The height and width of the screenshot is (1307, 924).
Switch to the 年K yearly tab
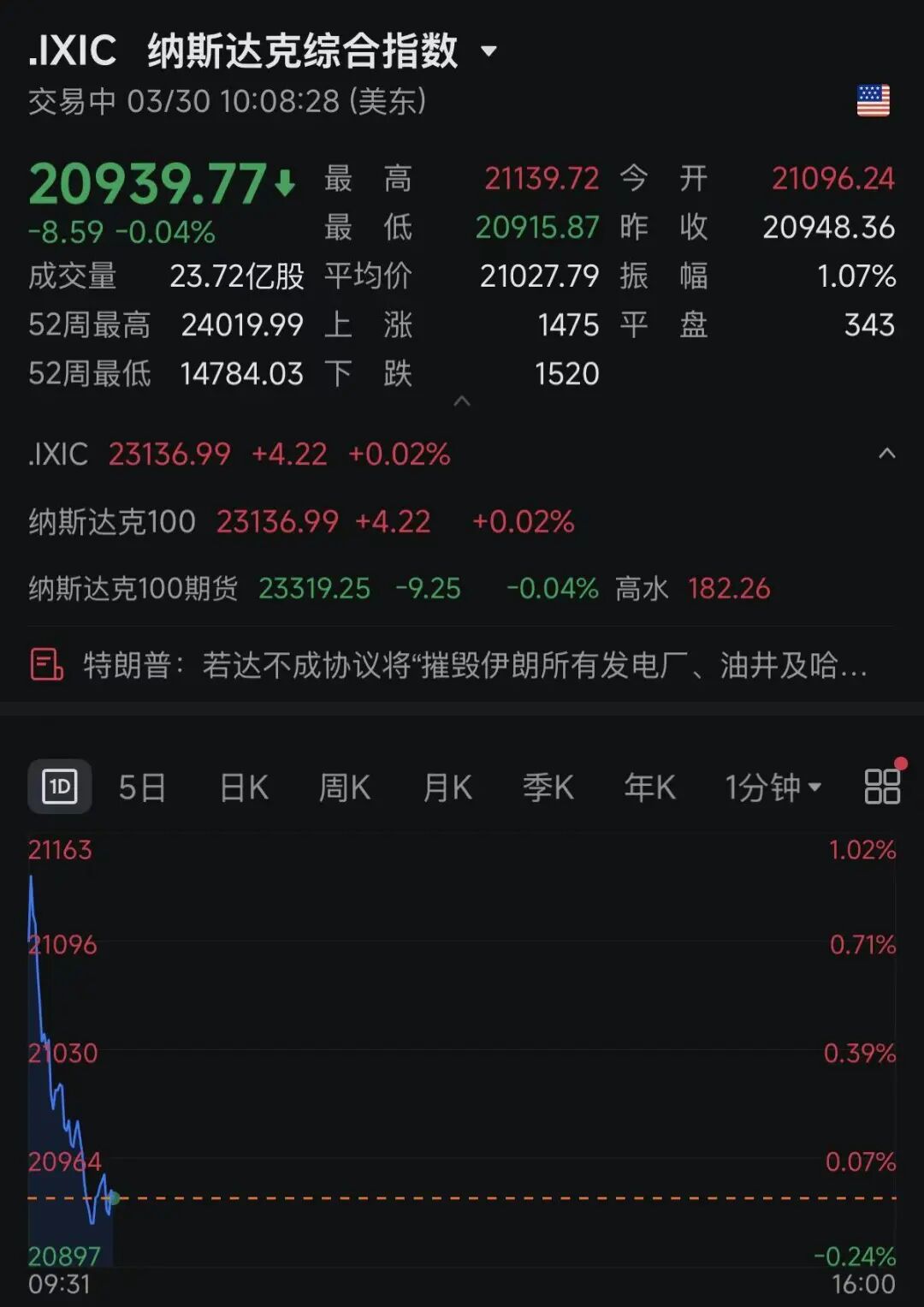[x=649, y=786]
